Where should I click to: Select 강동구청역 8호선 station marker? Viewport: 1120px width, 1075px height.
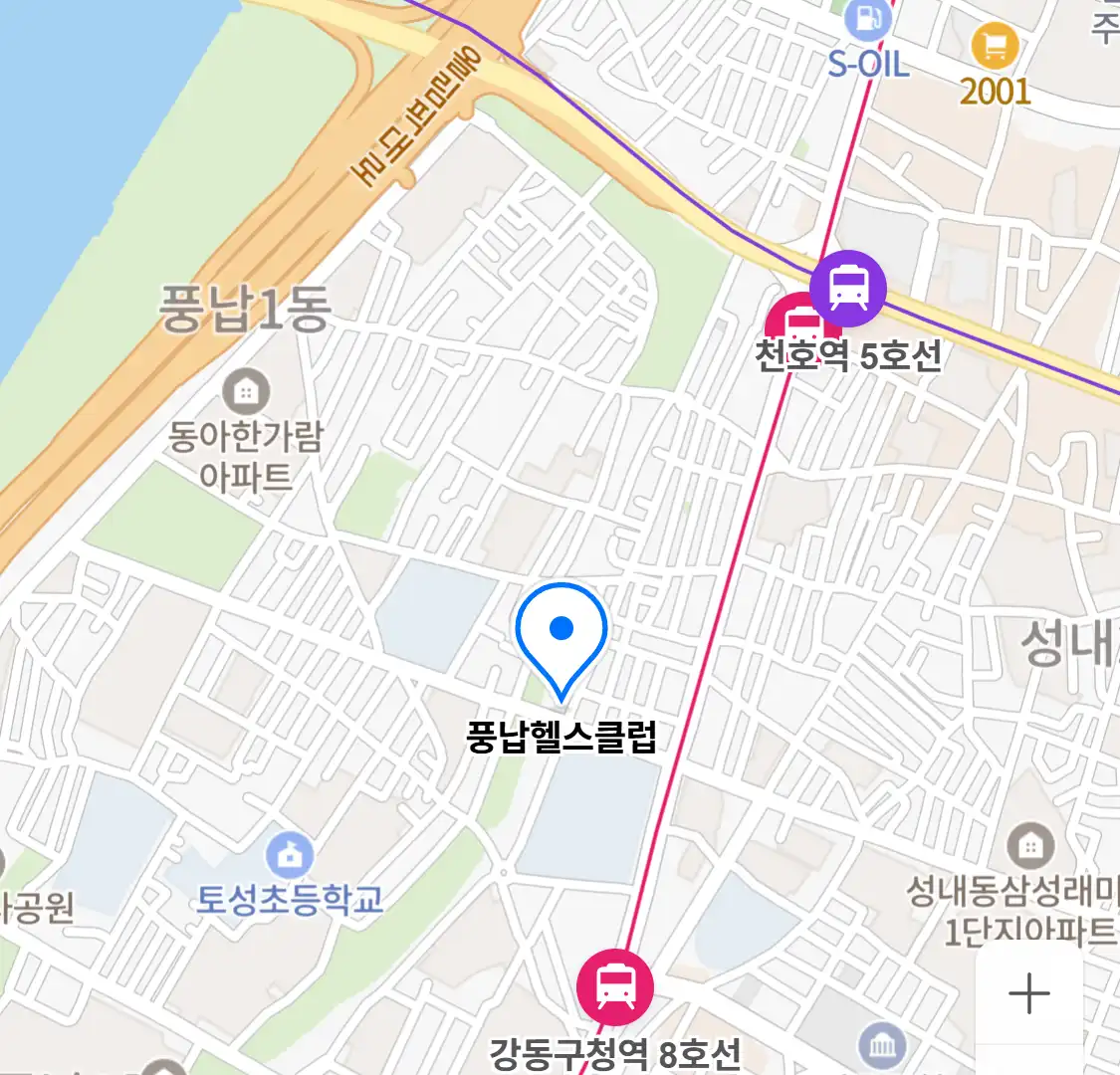point(615,987)
